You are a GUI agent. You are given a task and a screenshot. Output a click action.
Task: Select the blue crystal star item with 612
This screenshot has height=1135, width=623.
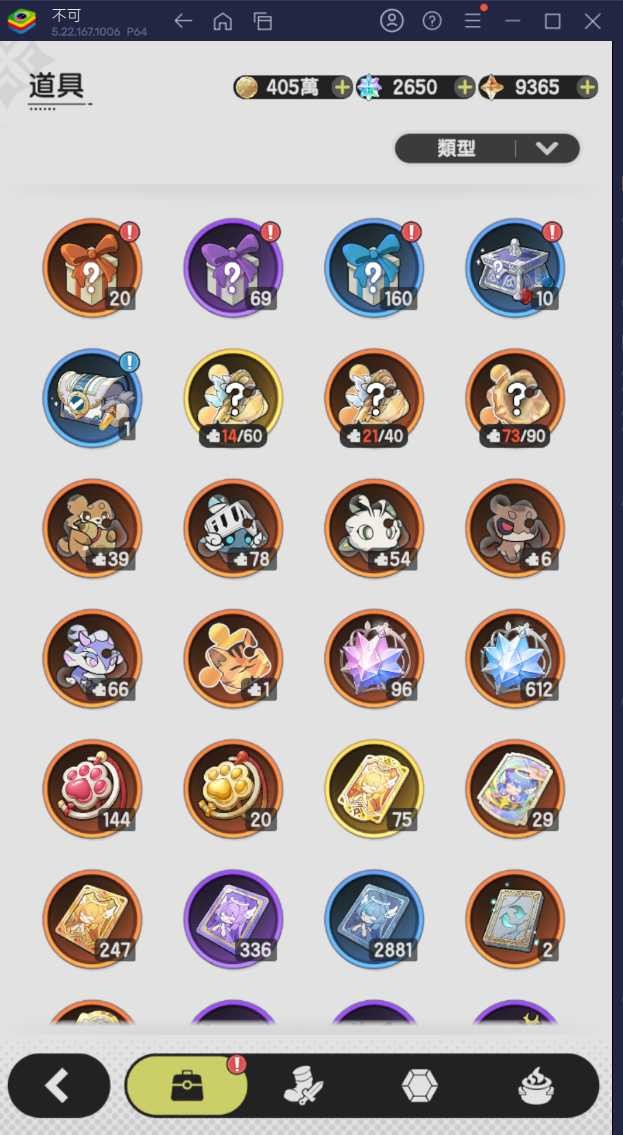click(x=515, y=658)
